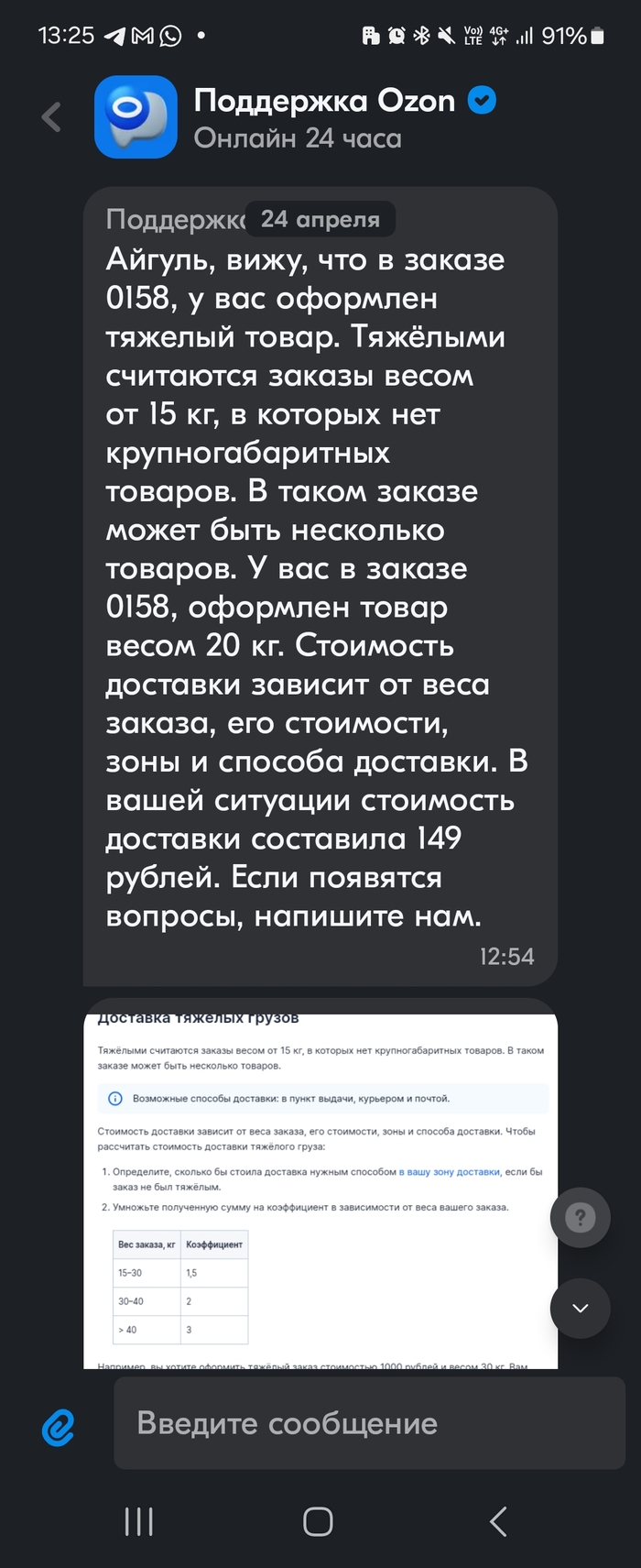Open the attached heavy-cargo delivery screenshot
641x1568 pixels.
point(320,1190)
